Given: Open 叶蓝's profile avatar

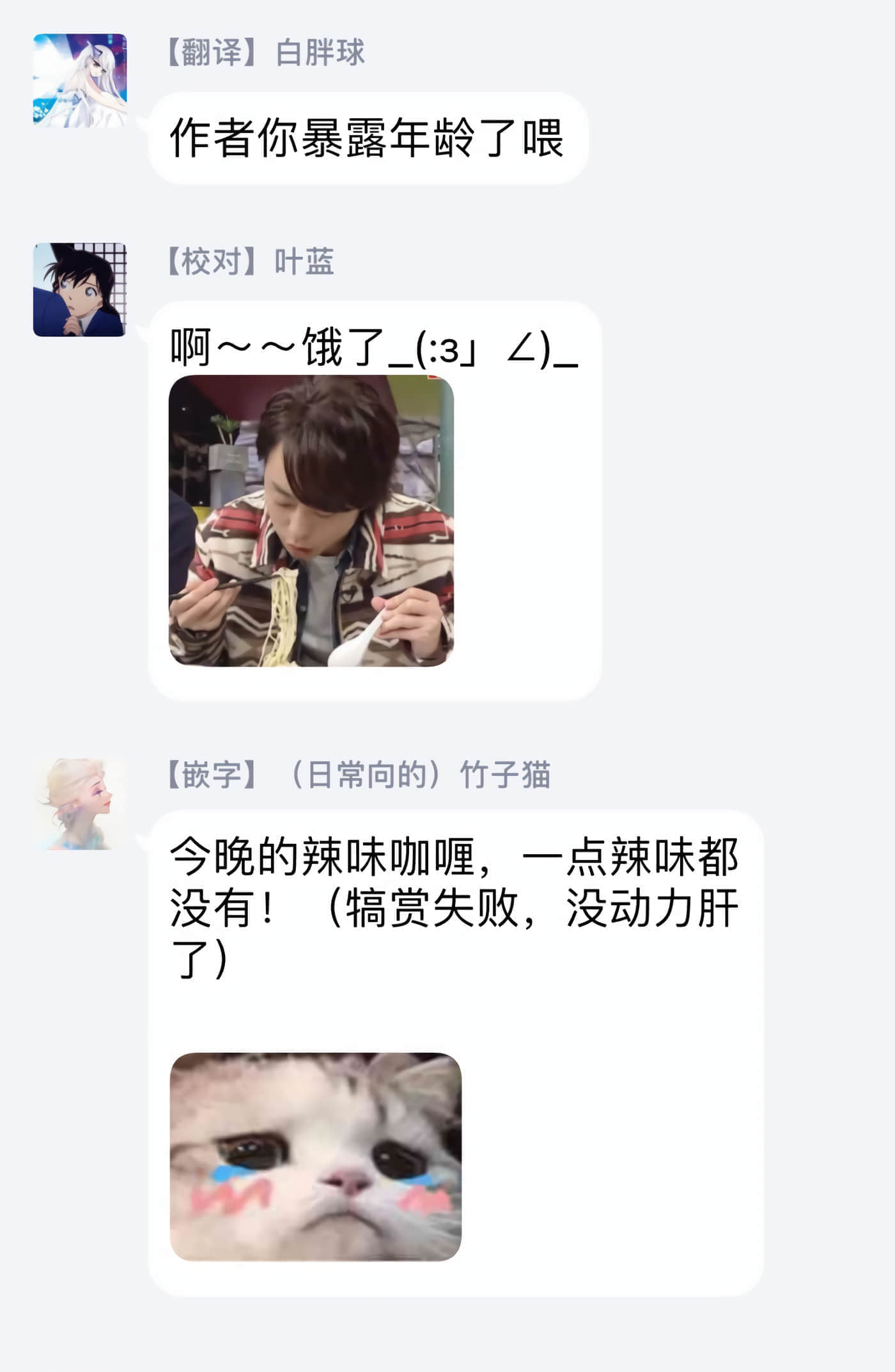Looking at the screenshot, I should (x=80, y=290).
